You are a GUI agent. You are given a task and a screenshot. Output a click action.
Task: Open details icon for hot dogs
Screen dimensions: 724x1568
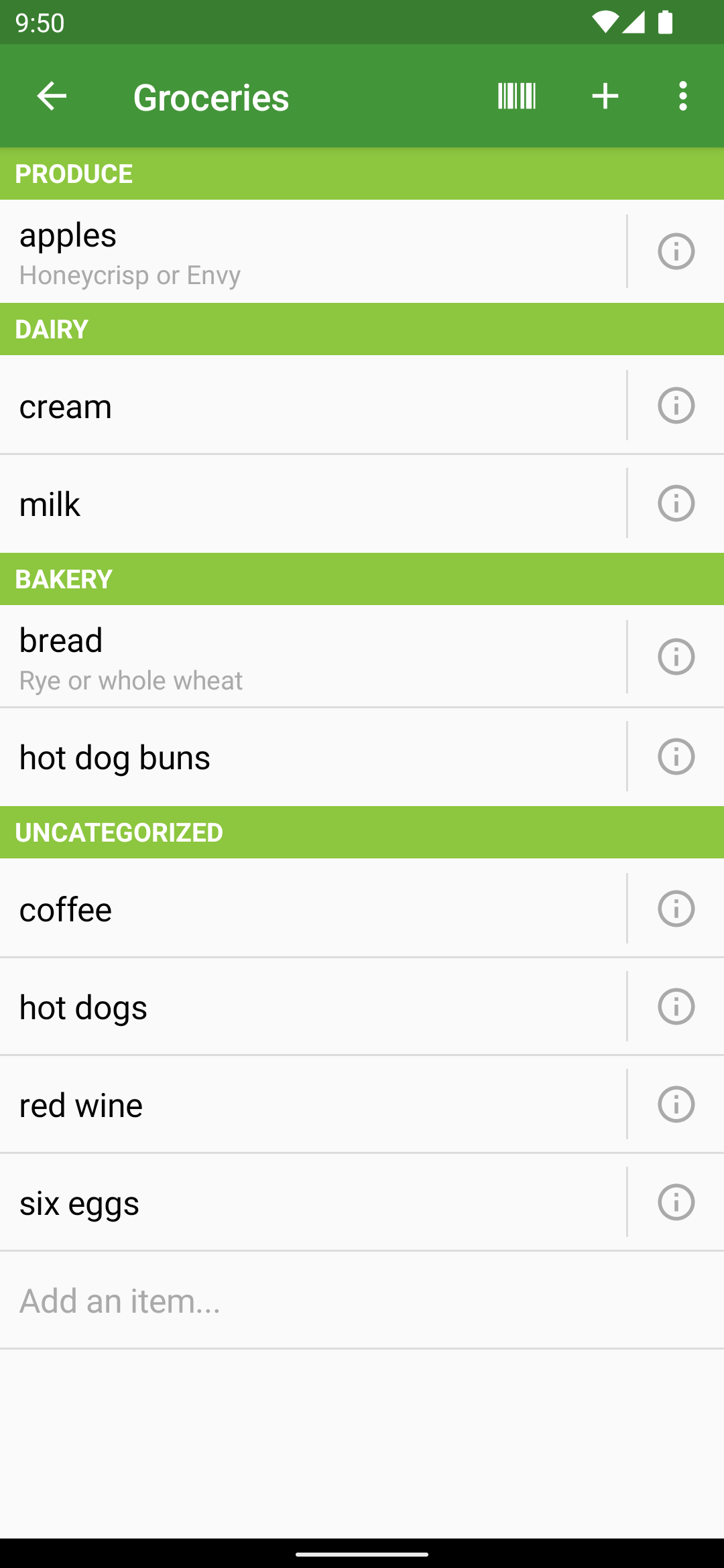tap(676, 1006)
